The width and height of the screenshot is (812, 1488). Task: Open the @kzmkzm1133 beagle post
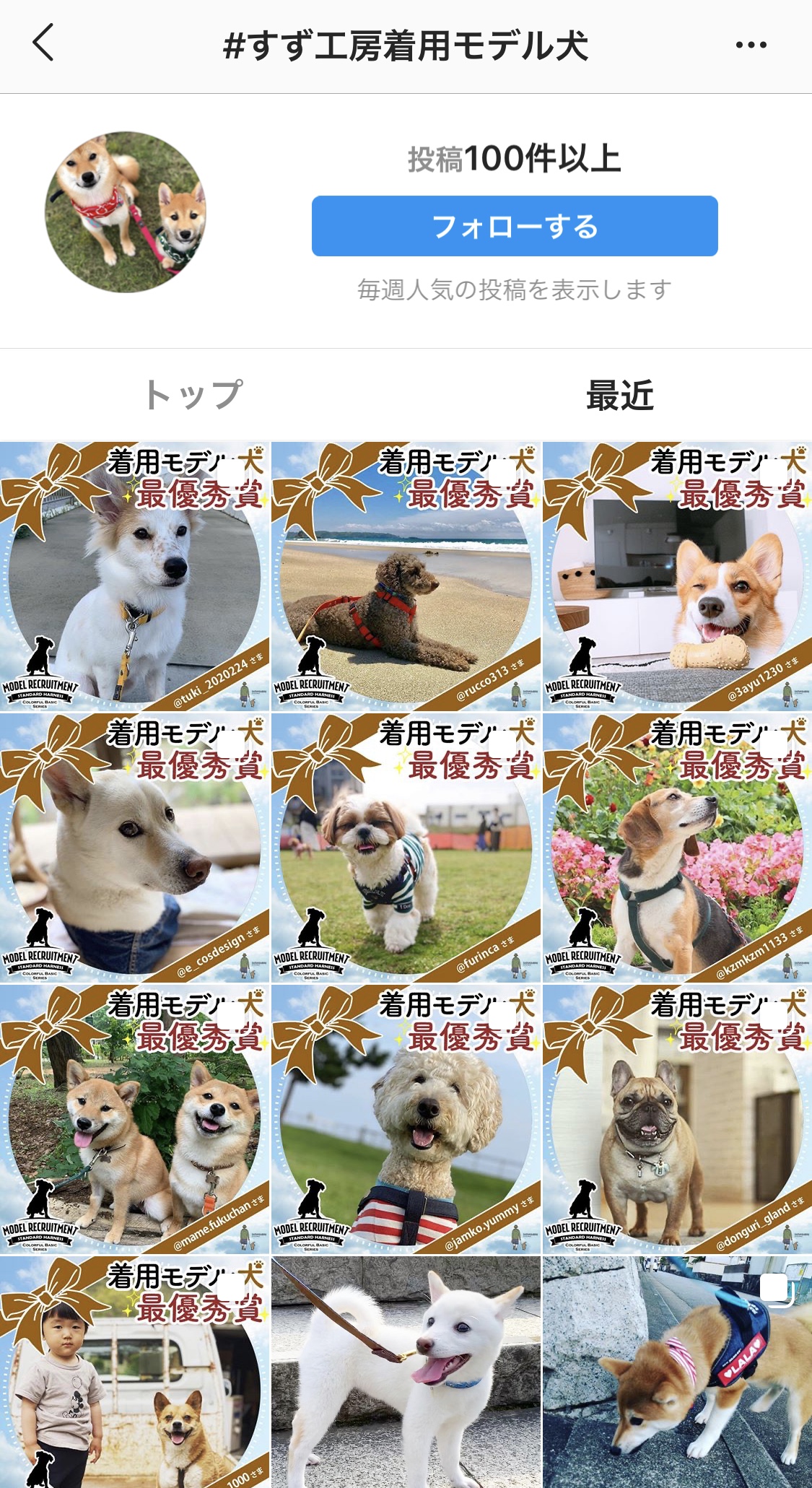[677, 848]
